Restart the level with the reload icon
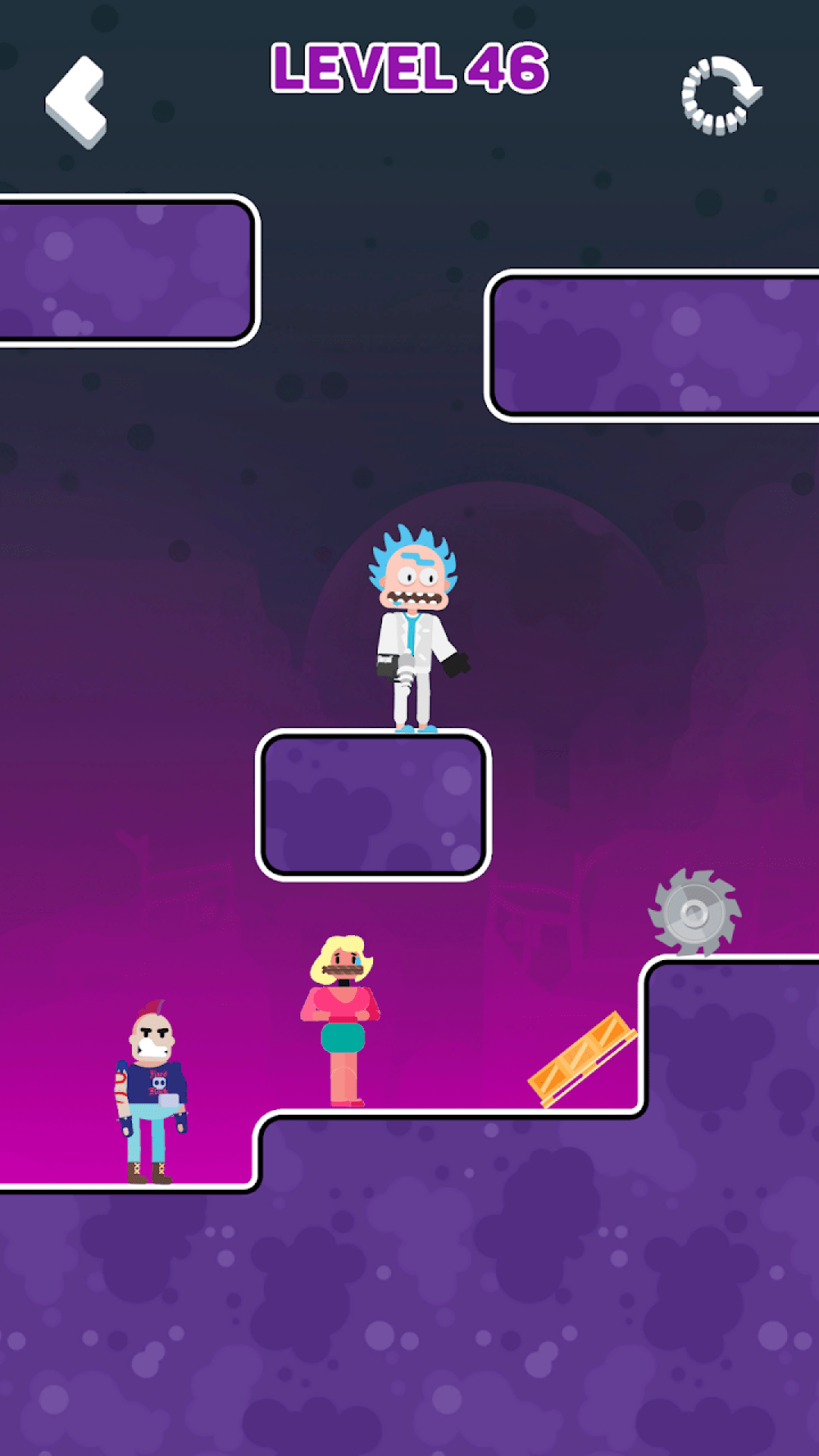 [x=721, y=96]
